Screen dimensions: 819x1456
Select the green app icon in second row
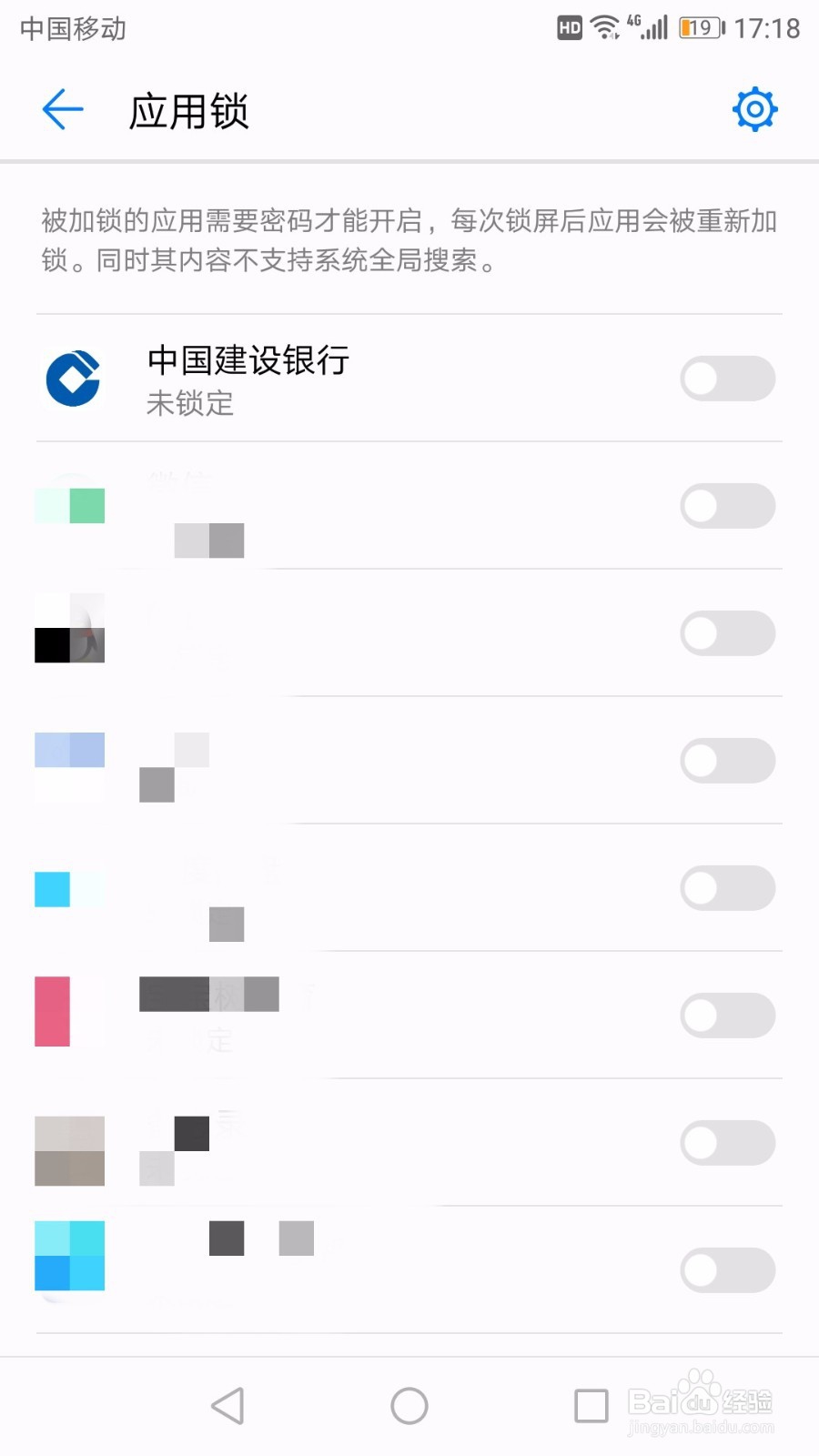(x=69, y=506)
